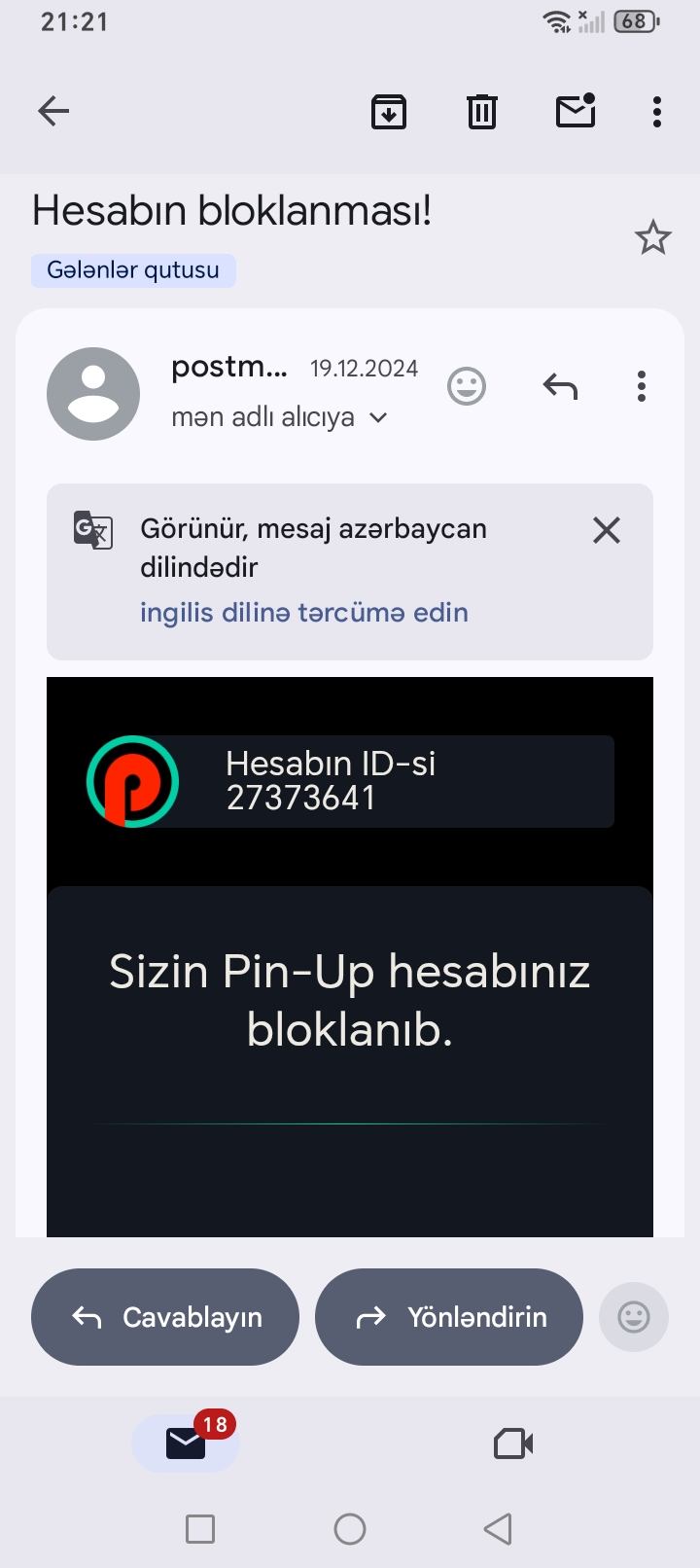
Task: Open the three-dot menu in the top toolbar
Action: point(656,112)
